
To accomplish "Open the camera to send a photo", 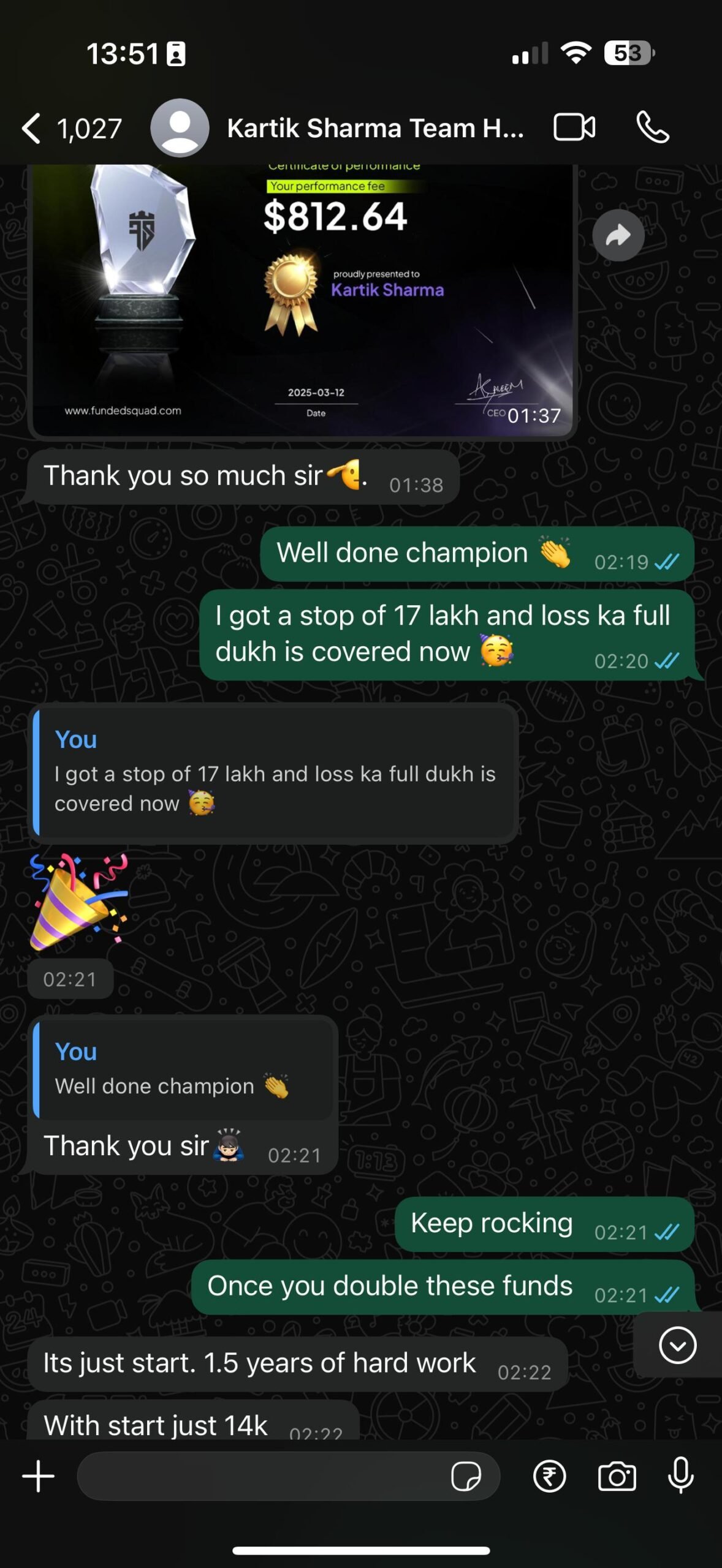I will click(x=617, y=1476).
